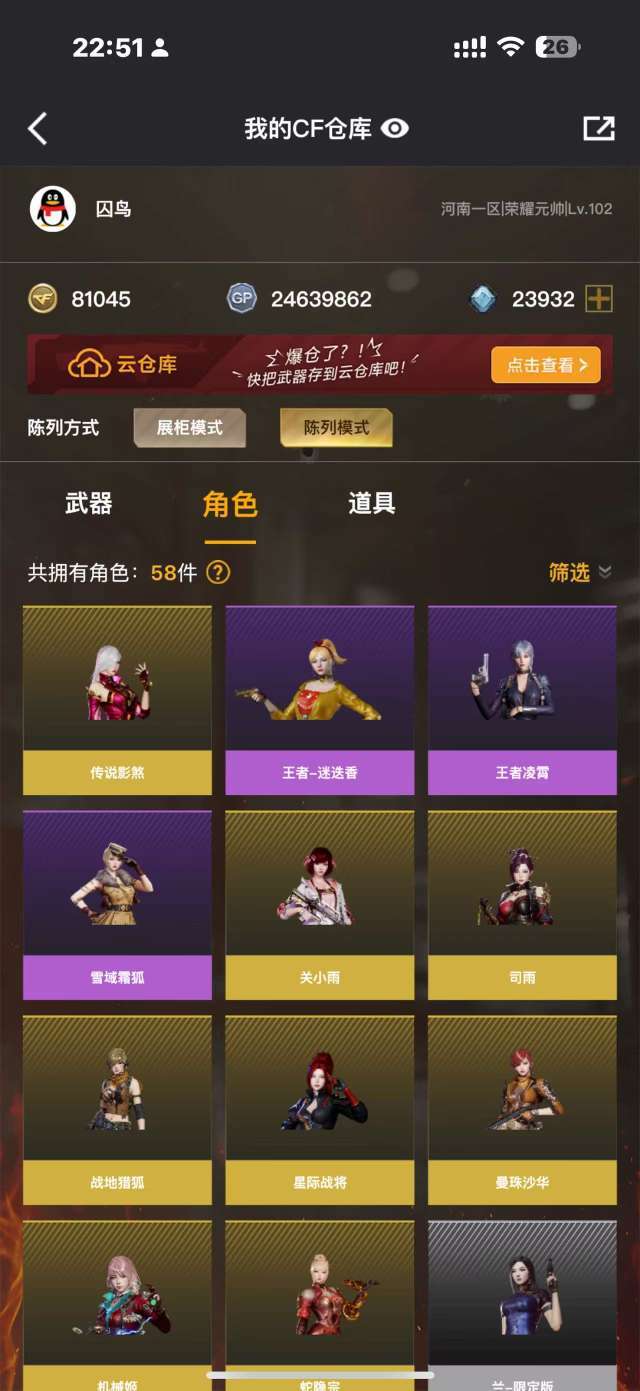Select 展柜模式 display mode

tap(191, 428)
